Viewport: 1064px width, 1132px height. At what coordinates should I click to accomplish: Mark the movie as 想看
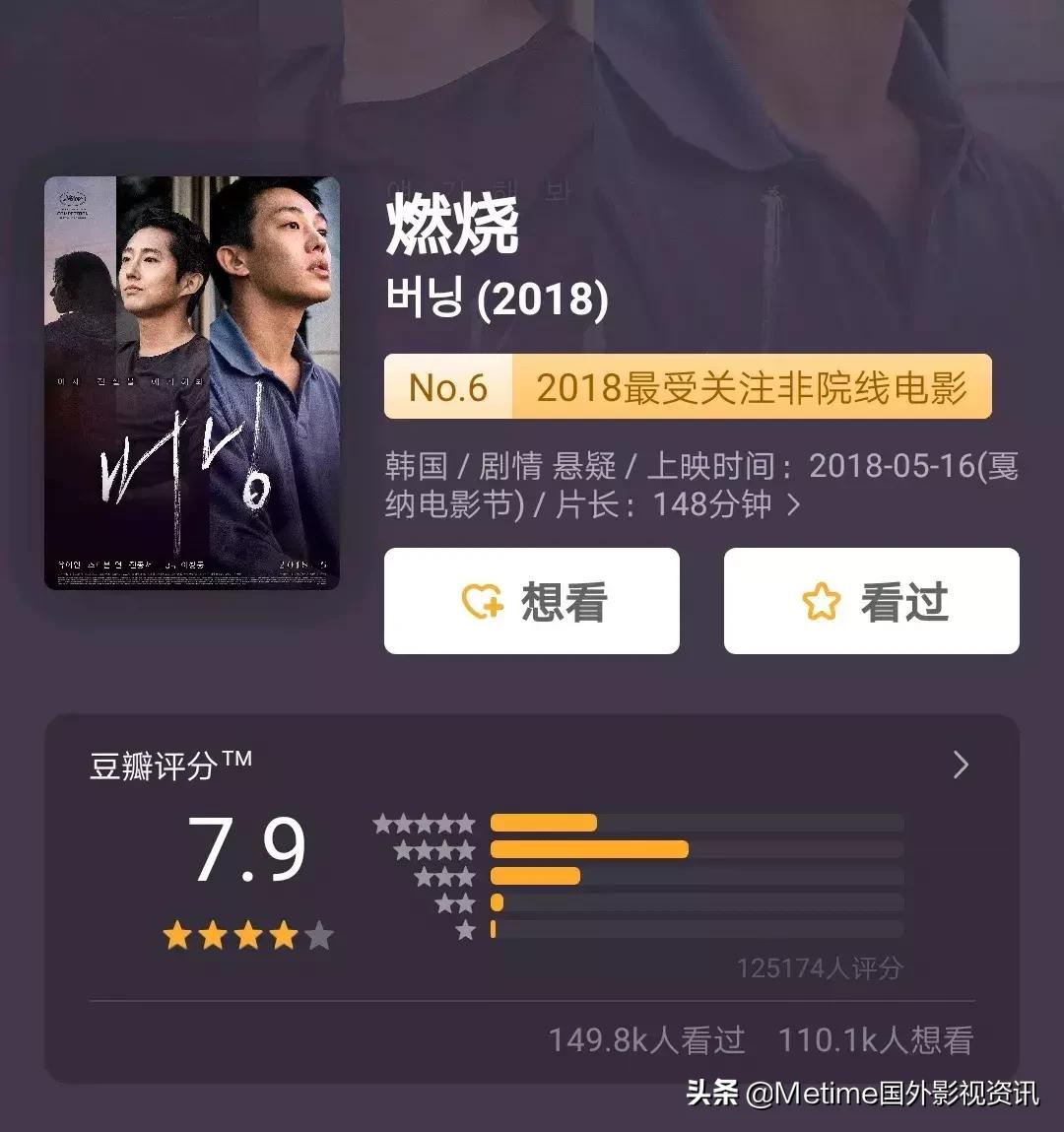tap(532, 601)
